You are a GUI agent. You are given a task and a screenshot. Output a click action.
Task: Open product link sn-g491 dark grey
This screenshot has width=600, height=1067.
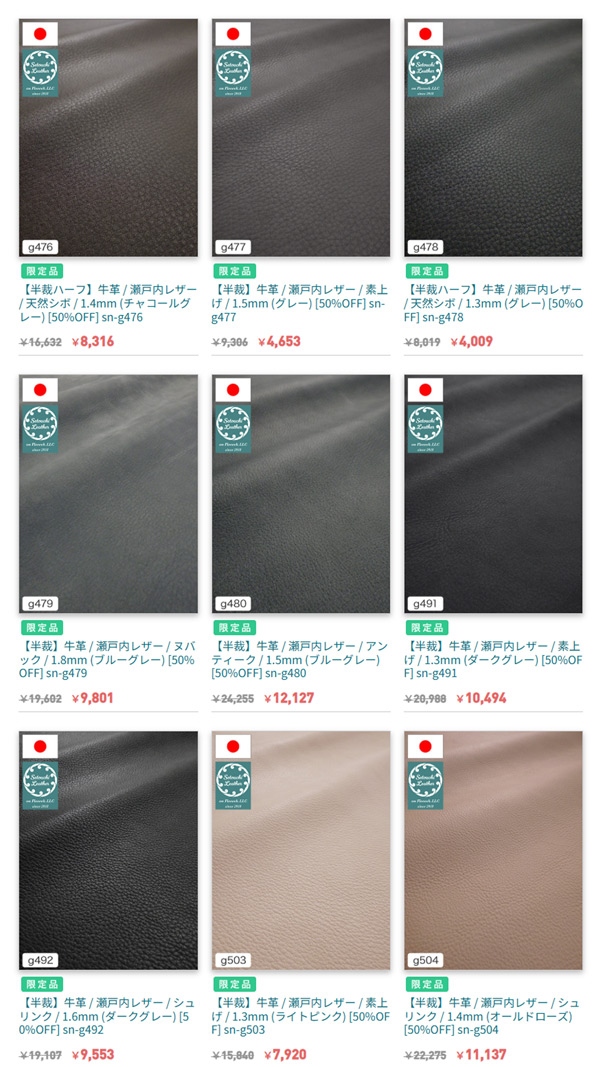pyautogui.click(x=493, y=660)
